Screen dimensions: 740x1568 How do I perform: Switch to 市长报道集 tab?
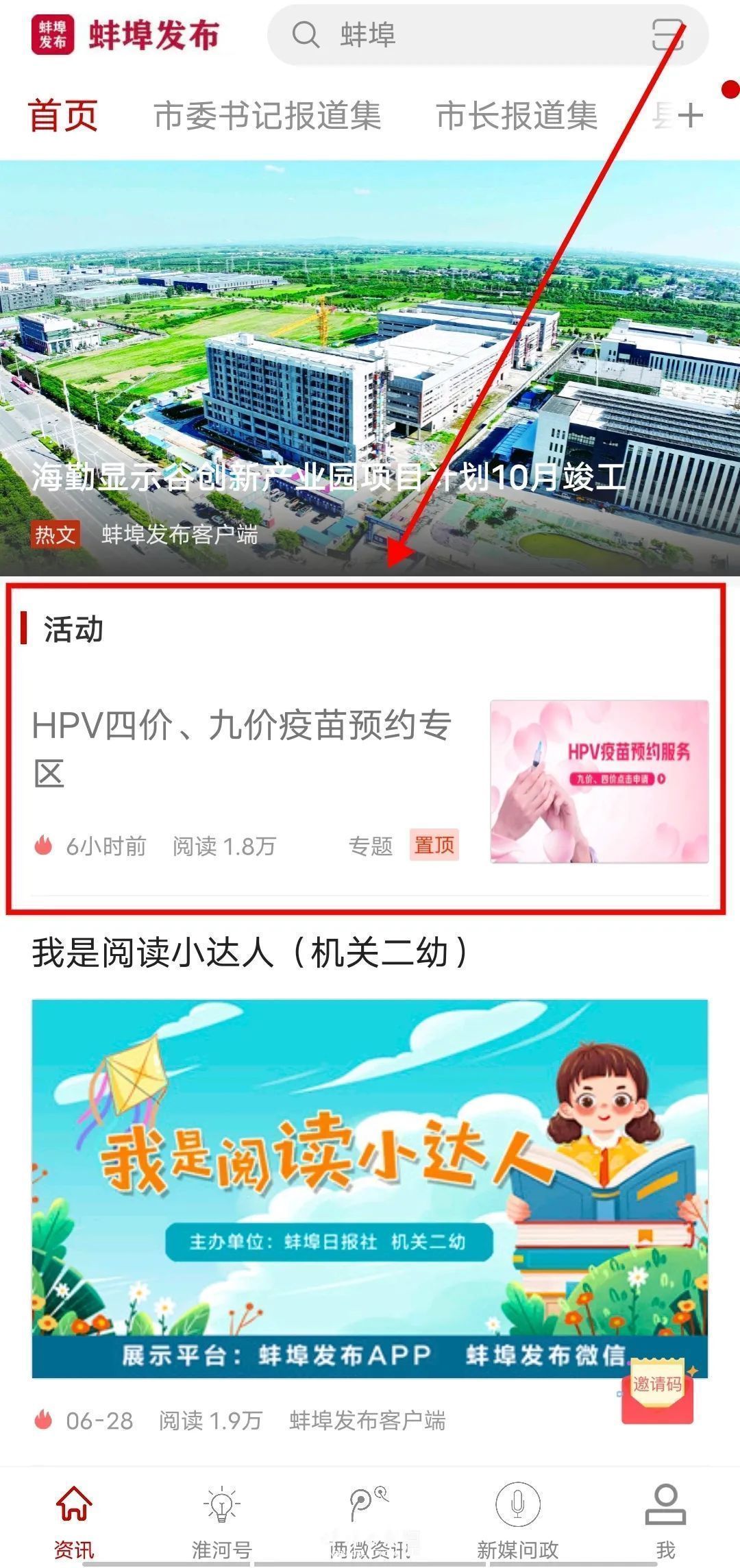coord(517,115)
